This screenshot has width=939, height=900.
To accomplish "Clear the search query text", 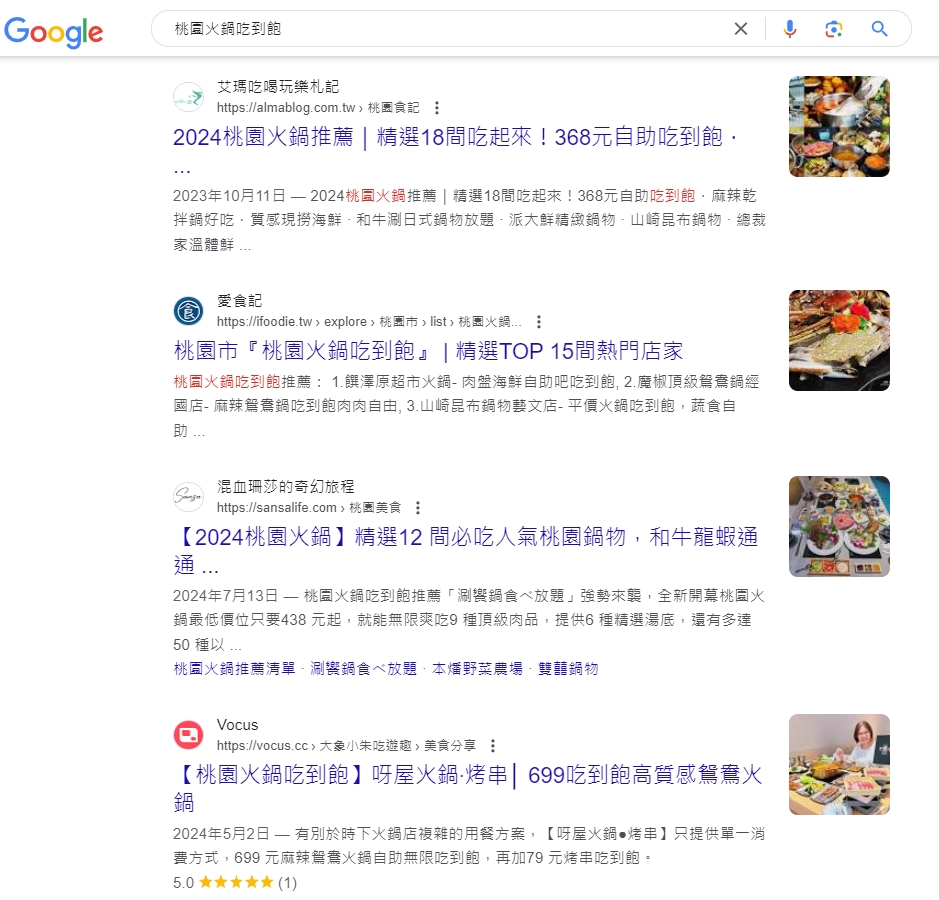I will (x=741, y=29).
